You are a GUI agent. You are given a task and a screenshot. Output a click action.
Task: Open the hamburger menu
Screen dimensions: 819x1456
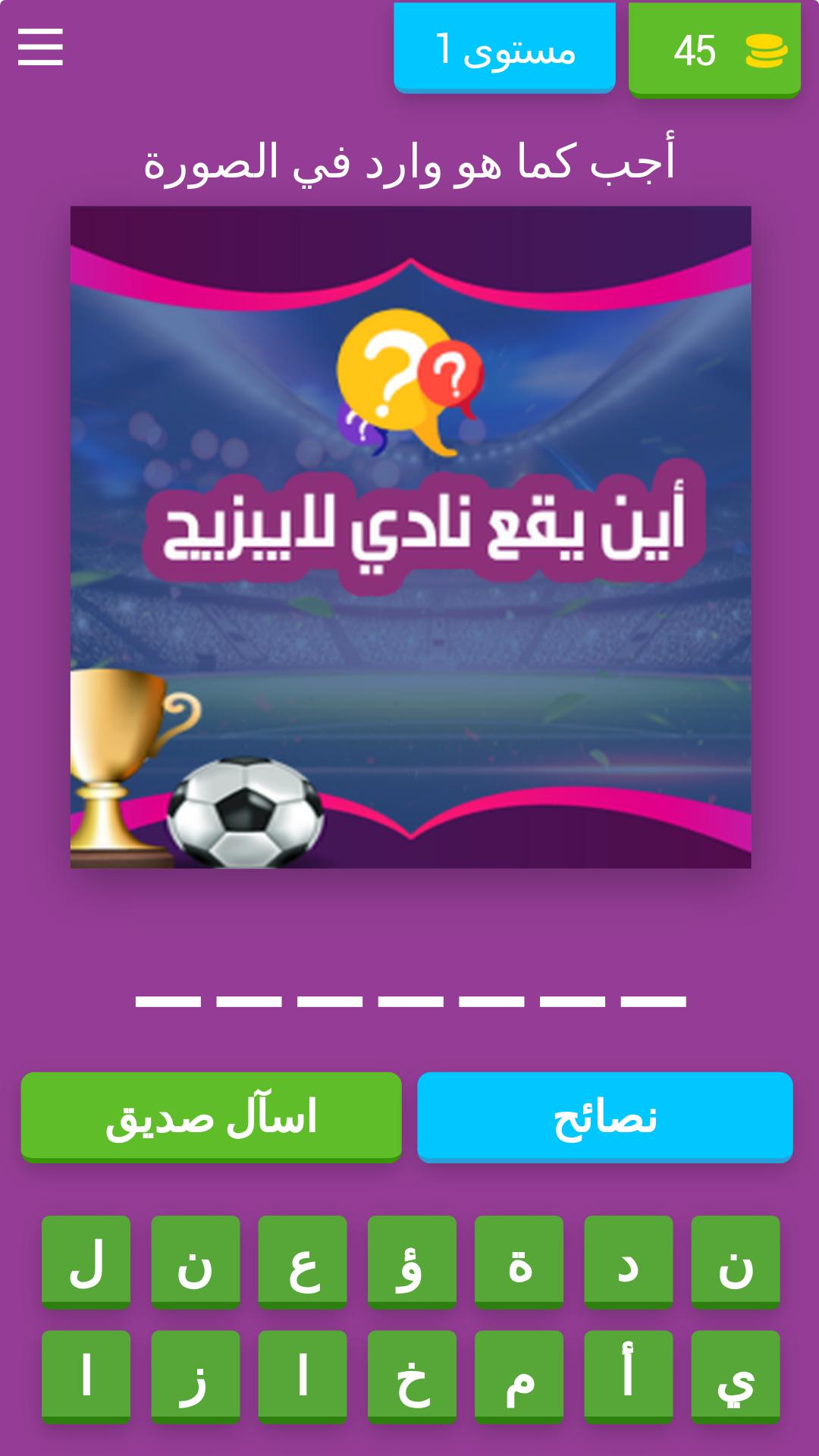click(40, 48)
